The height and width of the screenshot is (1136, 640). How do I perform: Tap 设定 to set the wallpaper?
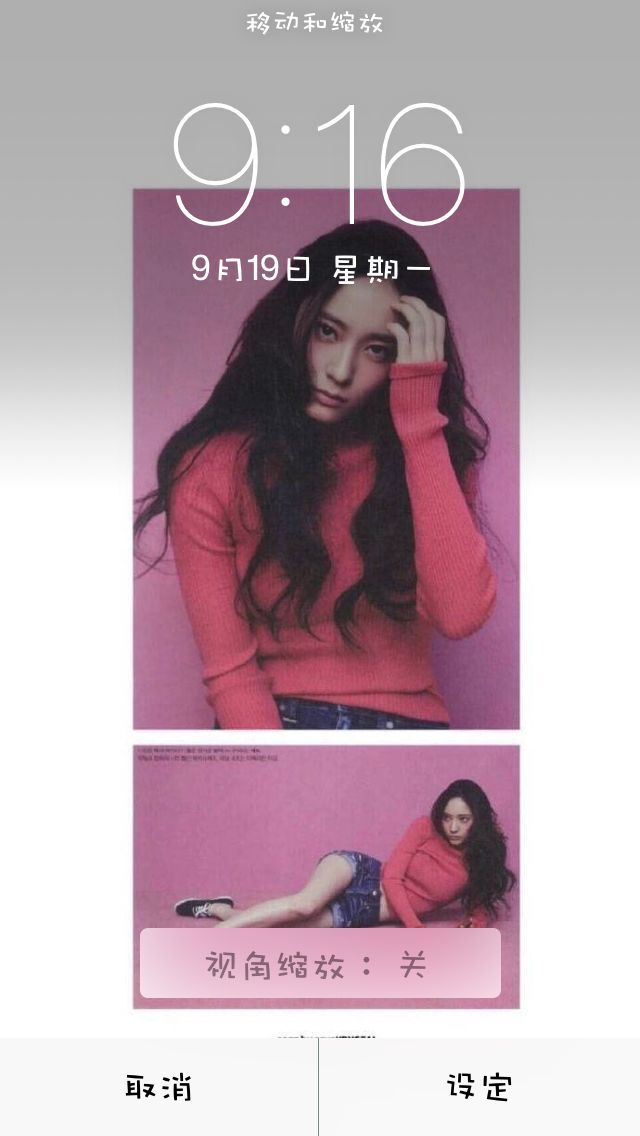[480, 1087]
